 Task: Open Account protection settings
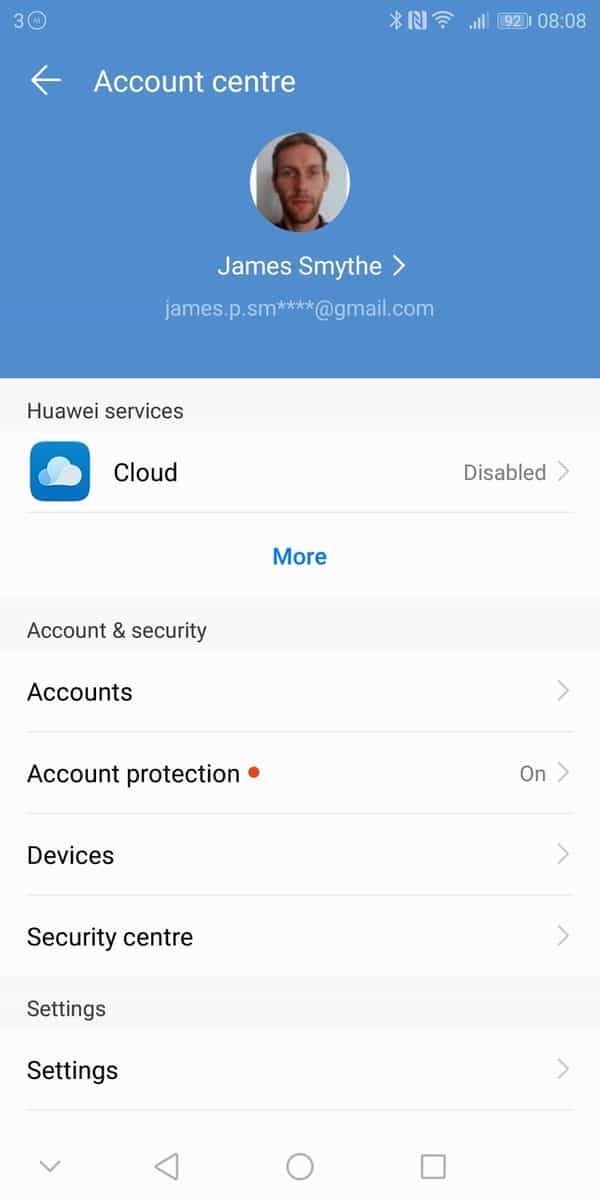point(300,773)
